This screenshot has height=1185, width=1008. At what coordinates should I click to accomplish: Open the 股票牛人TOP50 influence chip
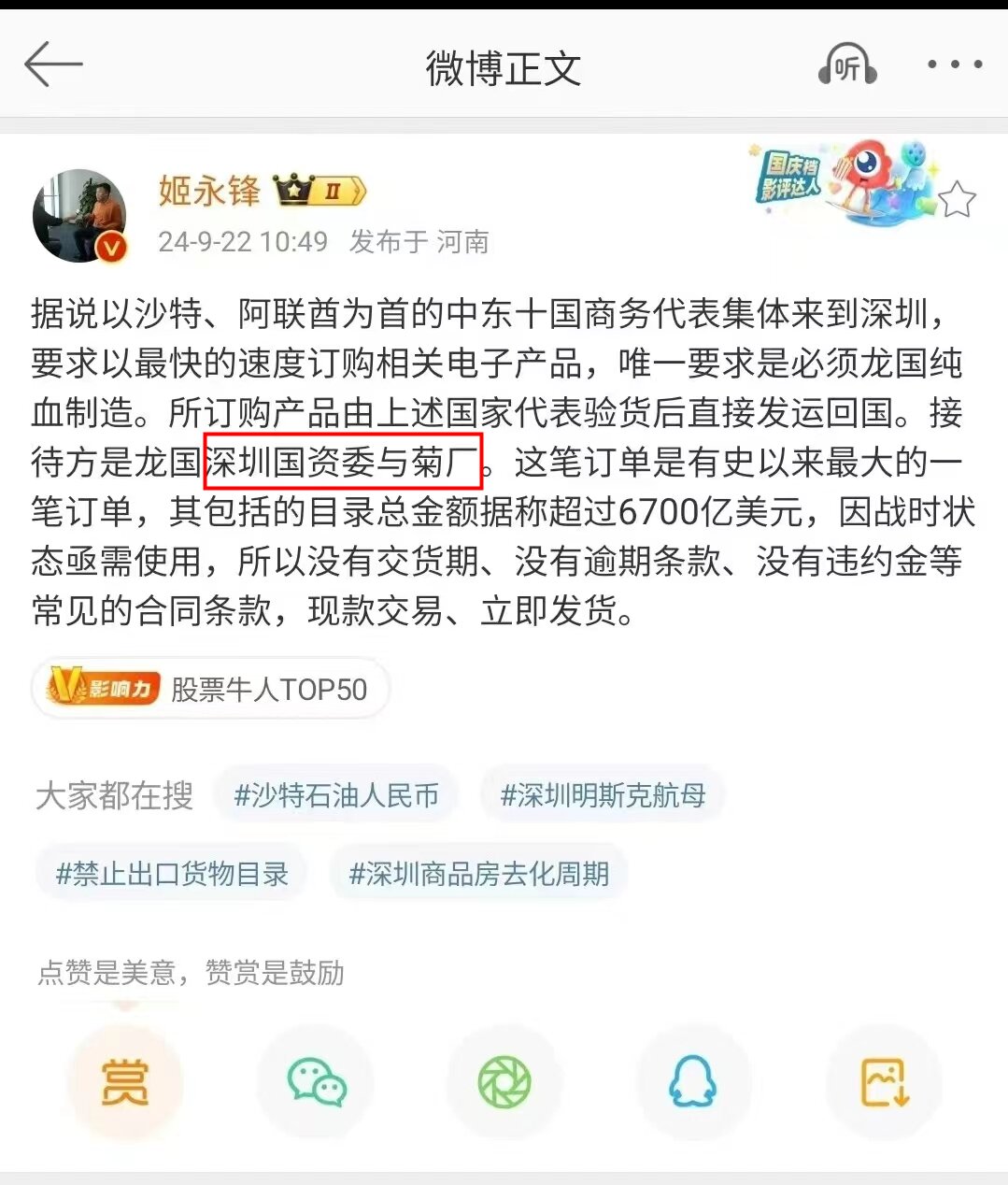(210, 690)
